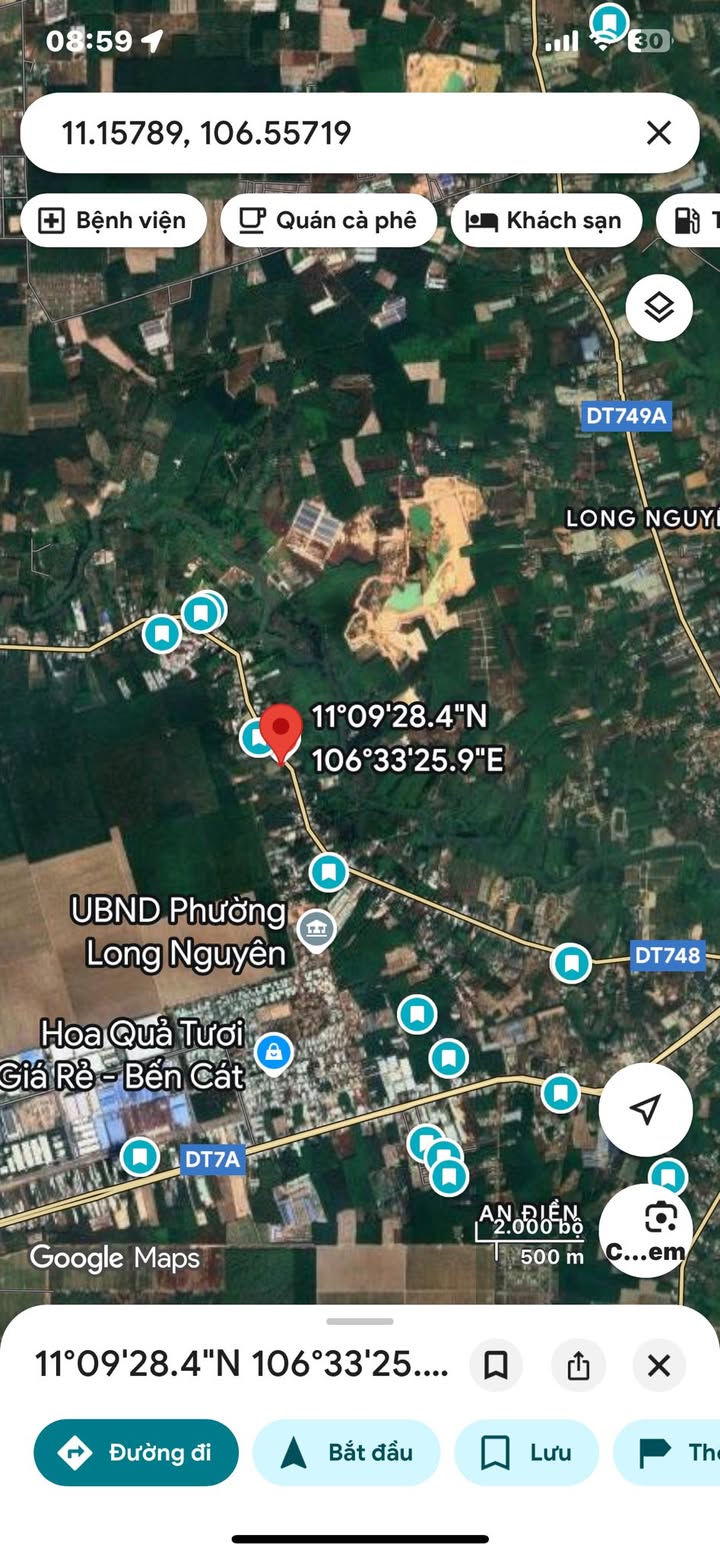This screenshot has width=720, height=1557.
Task: Bookmark the dropped pin location
Action: click(496, 1365)
